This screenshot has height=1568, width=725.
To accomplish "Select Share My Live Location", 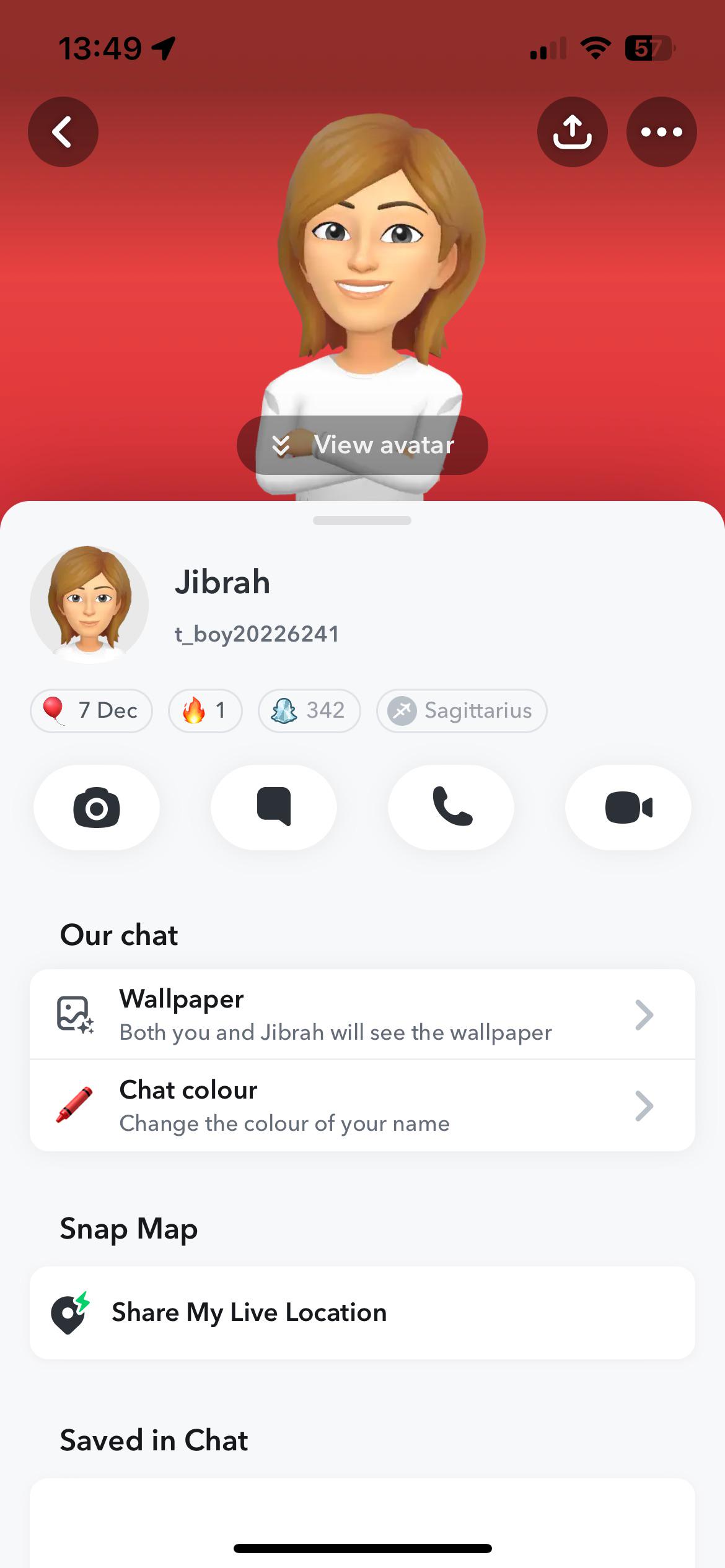I will click(362, 1313).
